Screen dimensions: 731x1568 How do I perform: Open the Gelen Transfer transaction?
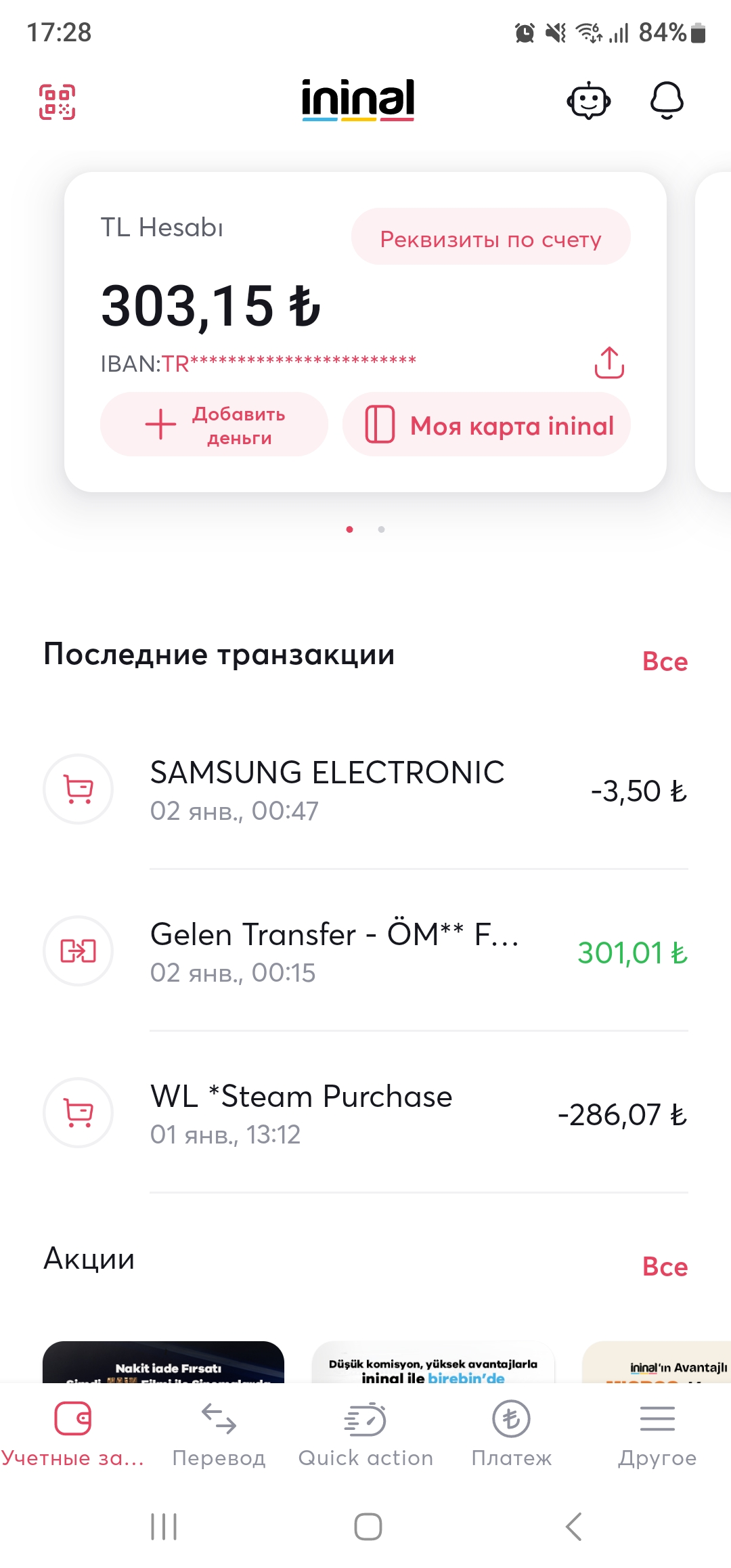[365, 951]
